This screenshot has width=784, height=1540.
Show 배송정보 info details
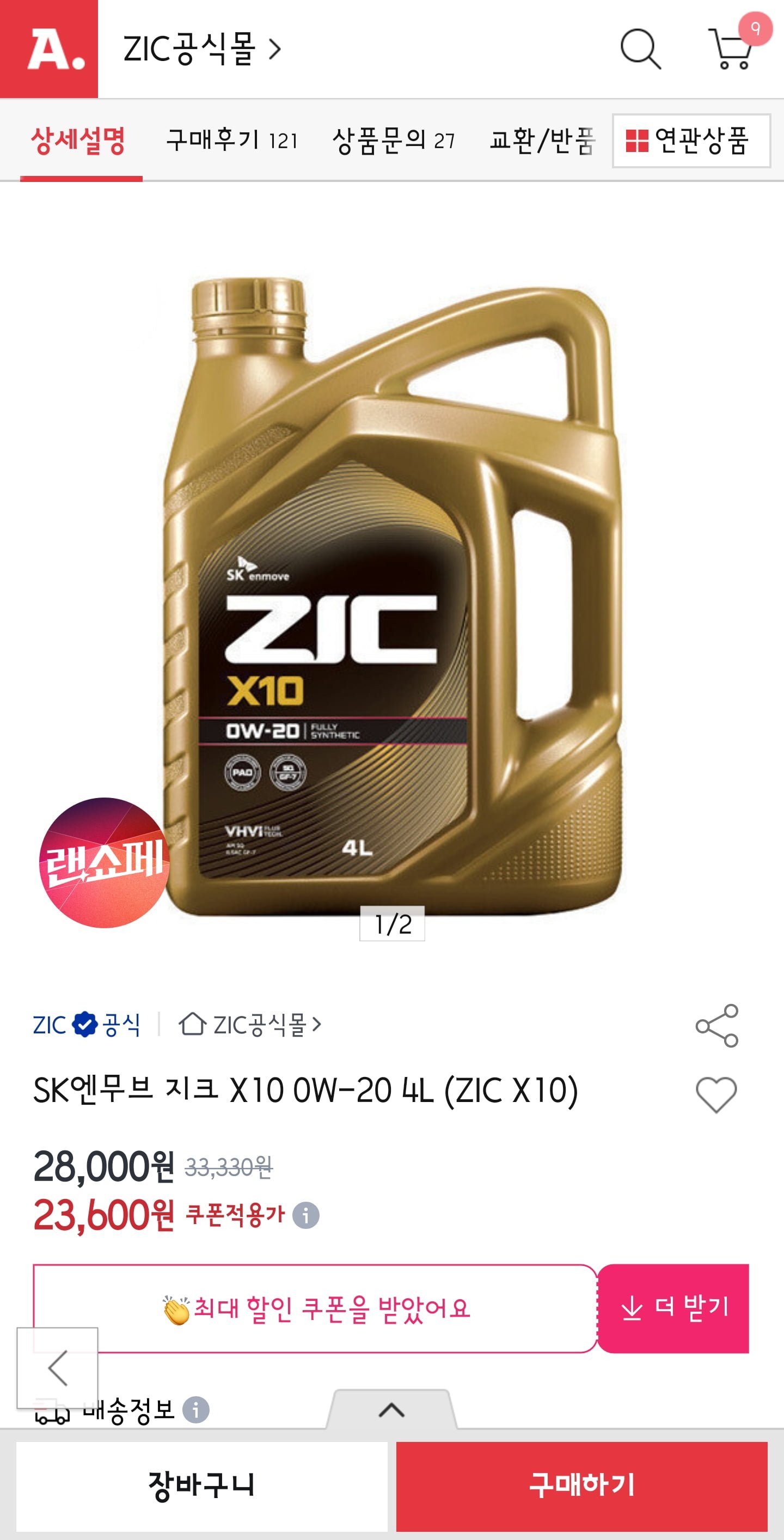(x=195, y=1410)
